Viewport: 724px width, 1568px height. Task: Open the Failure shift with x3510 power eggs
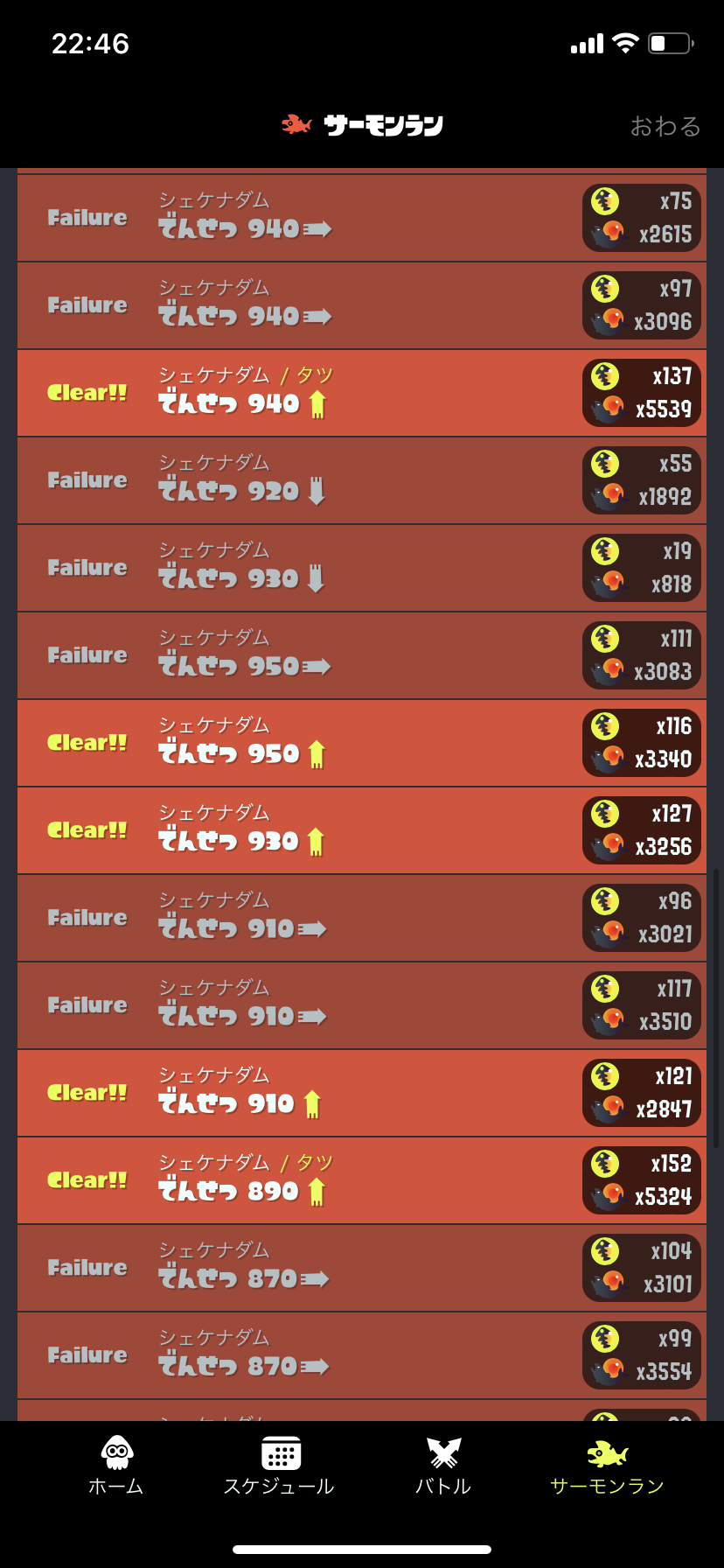(x=362, y=1005)
